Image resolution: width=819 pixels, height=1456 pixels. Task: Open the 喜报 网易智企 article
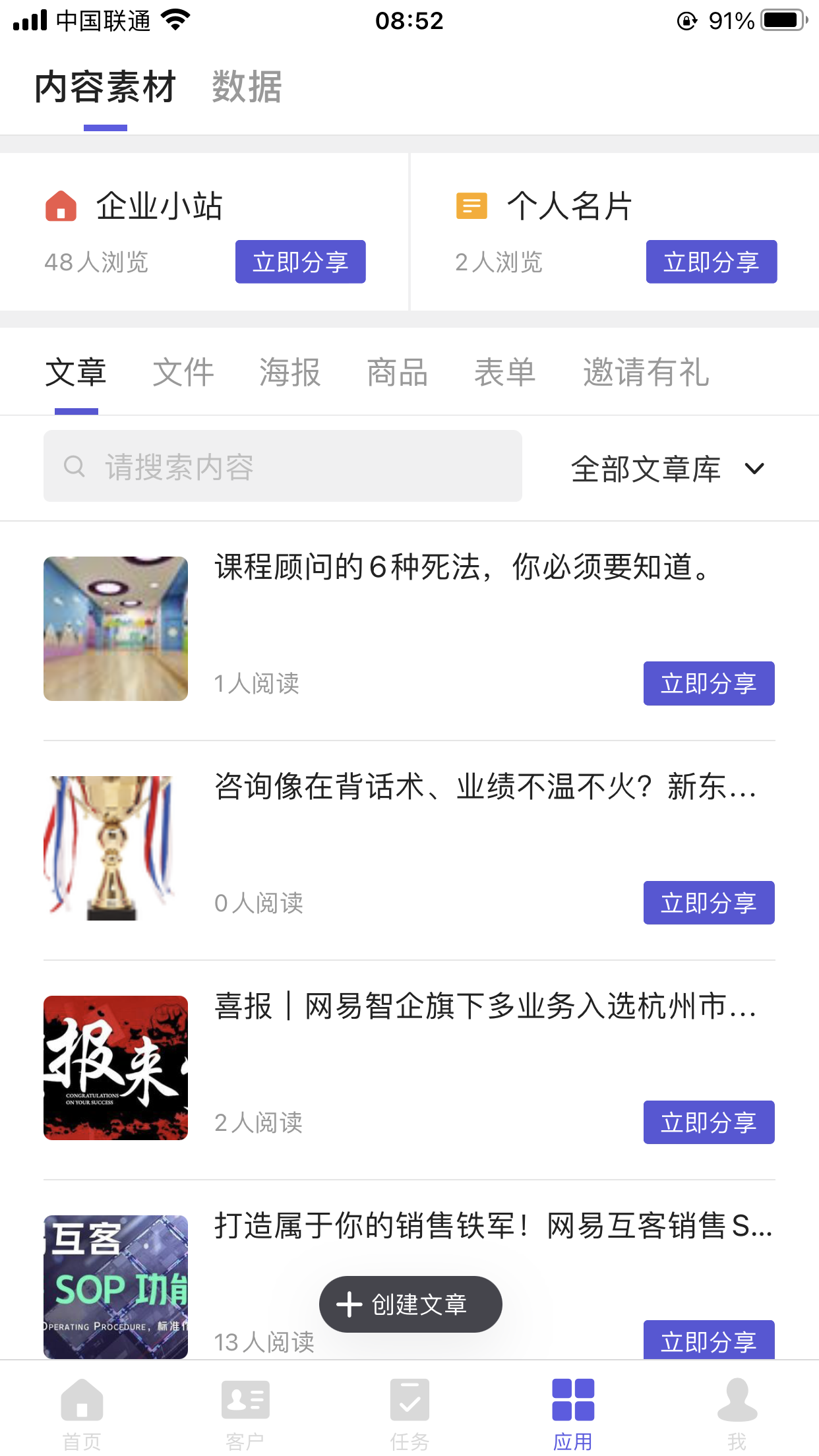pos(485,1006)
